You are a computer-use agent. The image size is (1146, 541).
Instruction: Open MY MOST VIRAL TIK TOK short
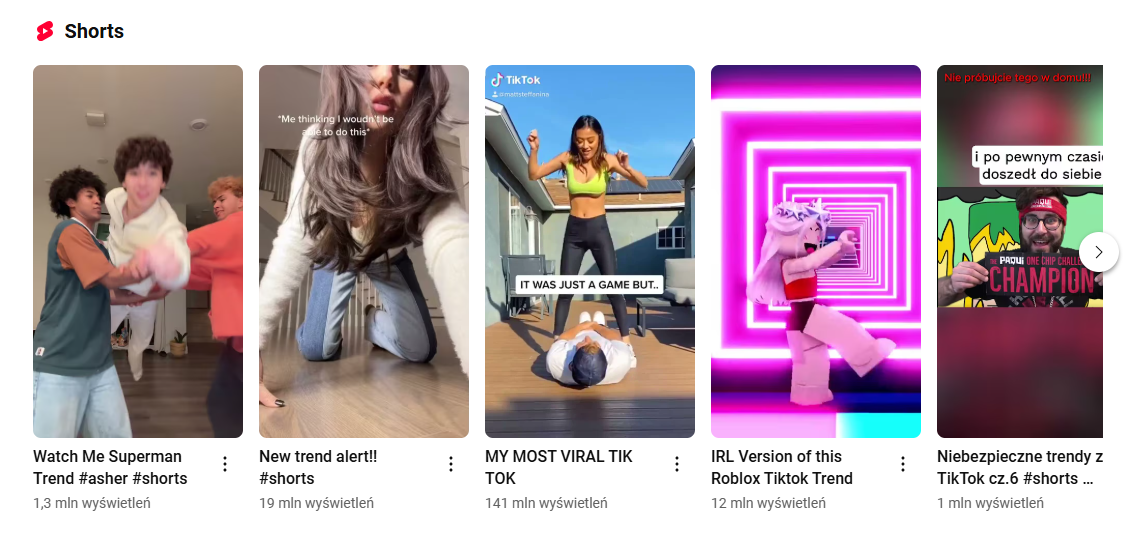(x=590, y=251)
